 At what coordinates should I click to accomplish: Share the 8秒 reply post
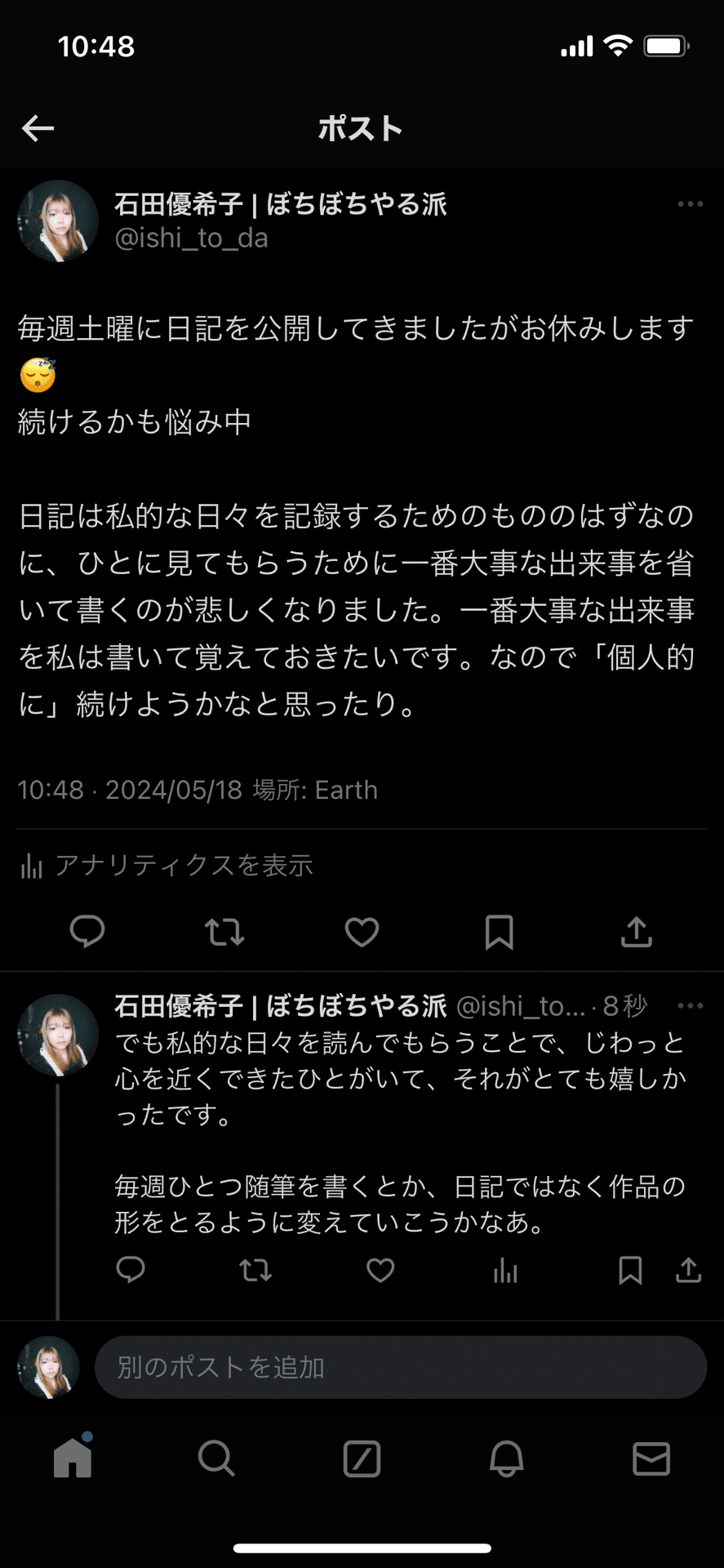coord(689,1270)
